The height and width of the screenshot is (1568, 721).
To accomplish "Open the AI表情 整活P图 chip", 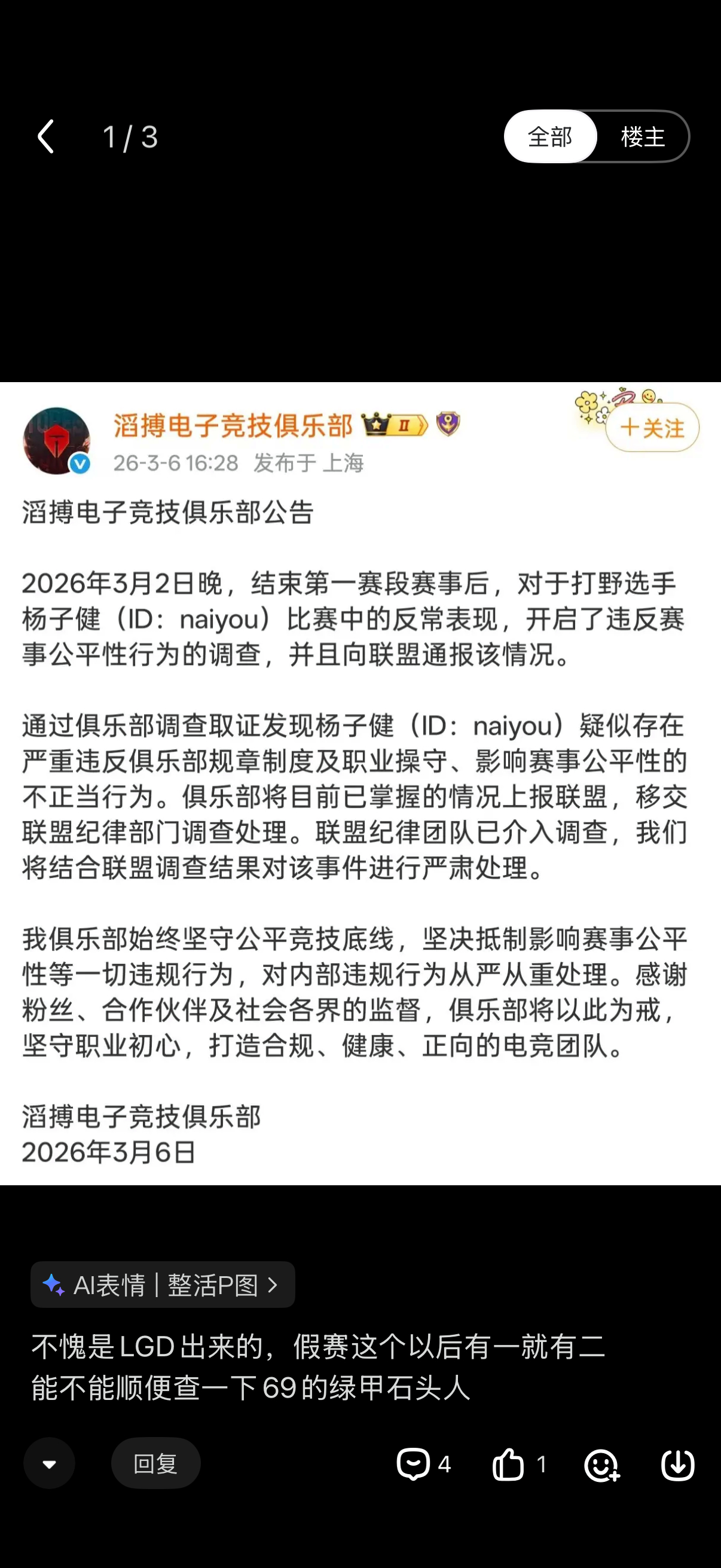I will click(163, 1285).
